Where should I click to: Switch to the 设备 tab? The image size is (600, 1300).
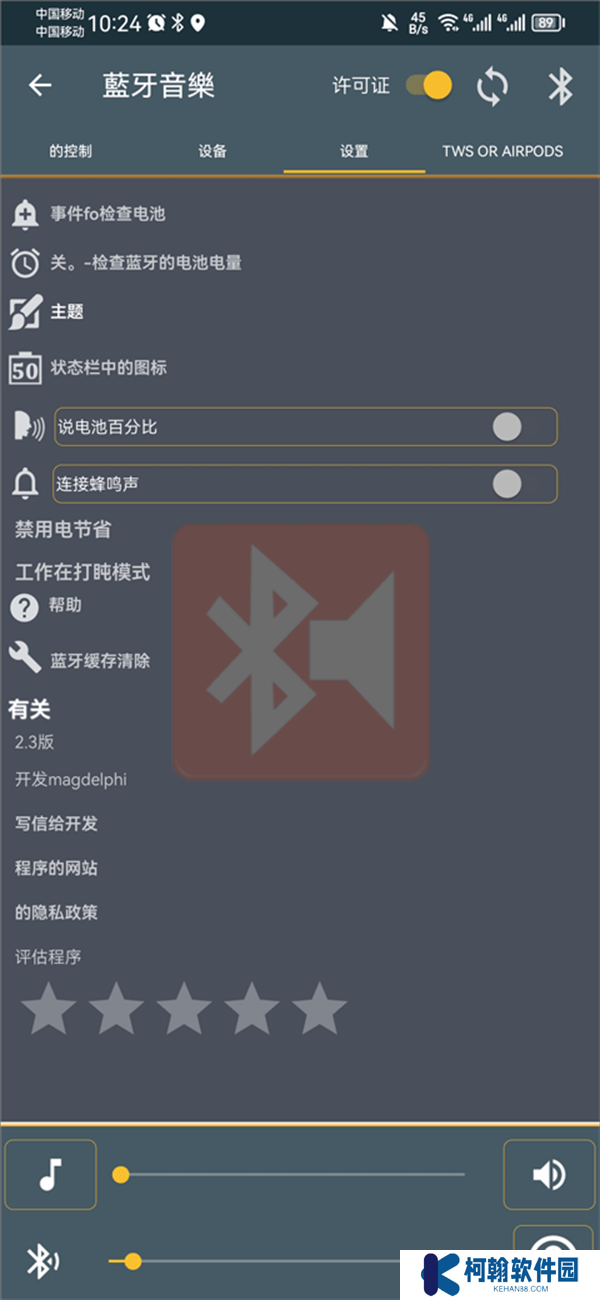[x=212, y=151]
